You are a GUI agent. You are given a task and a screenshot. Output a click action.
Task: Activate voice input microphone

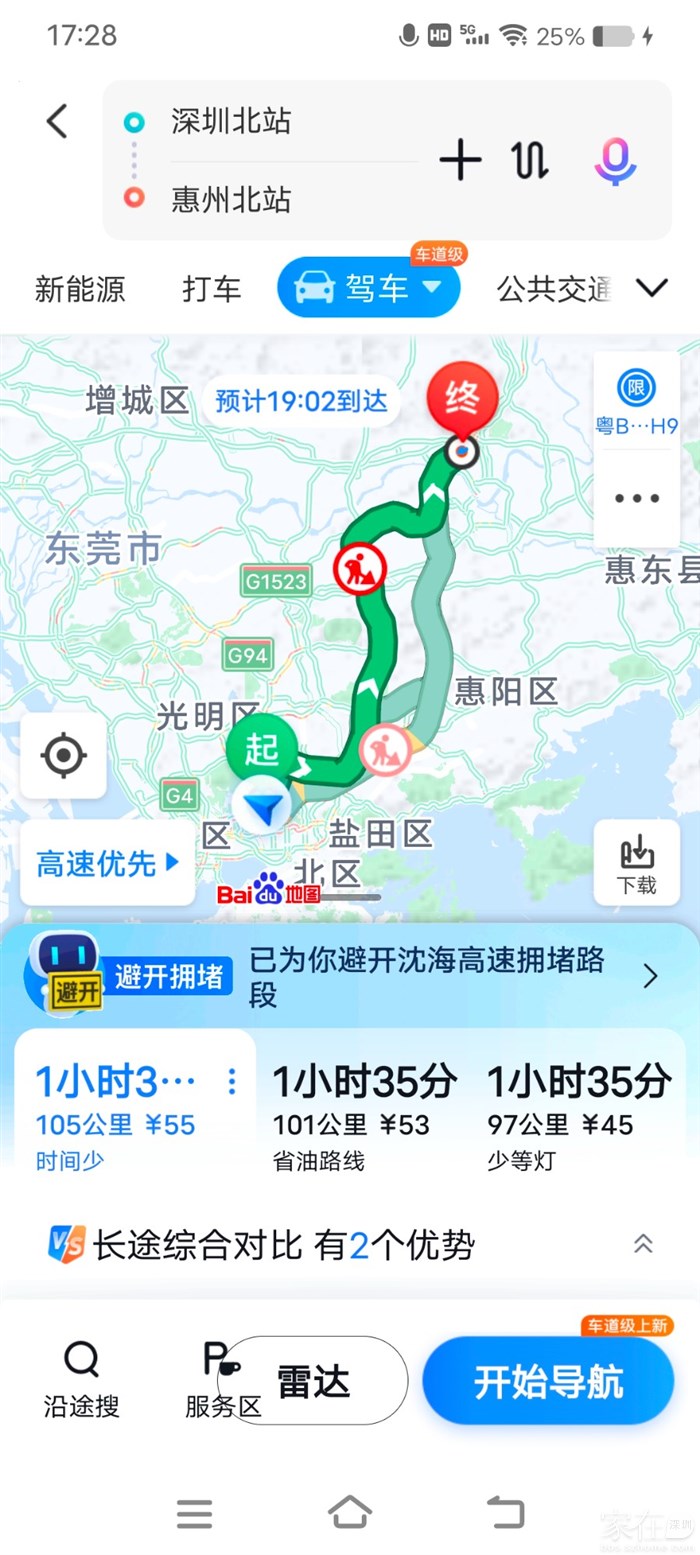[x=615, y=160]
